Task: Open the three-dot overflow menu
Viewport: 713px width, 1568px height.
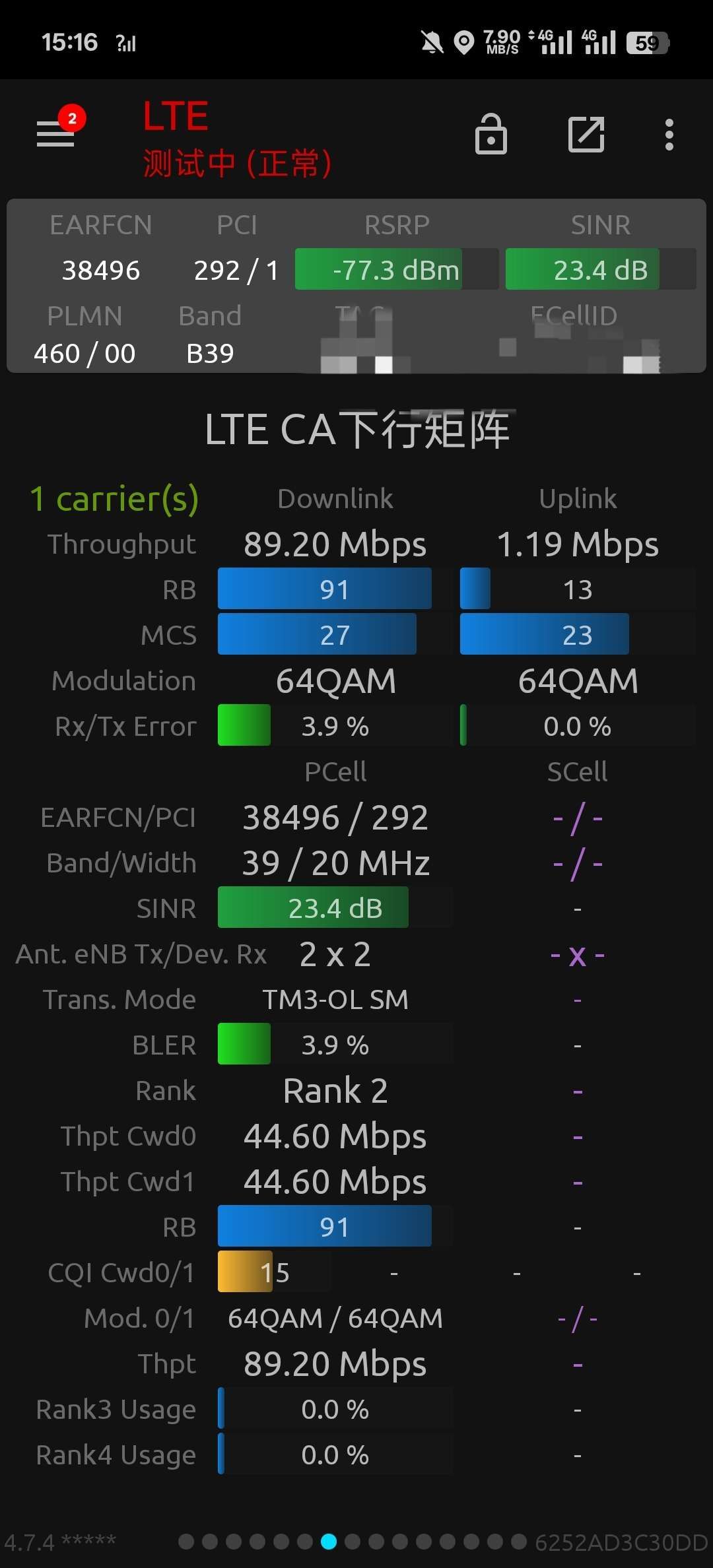Action: [x=669, y=135]
